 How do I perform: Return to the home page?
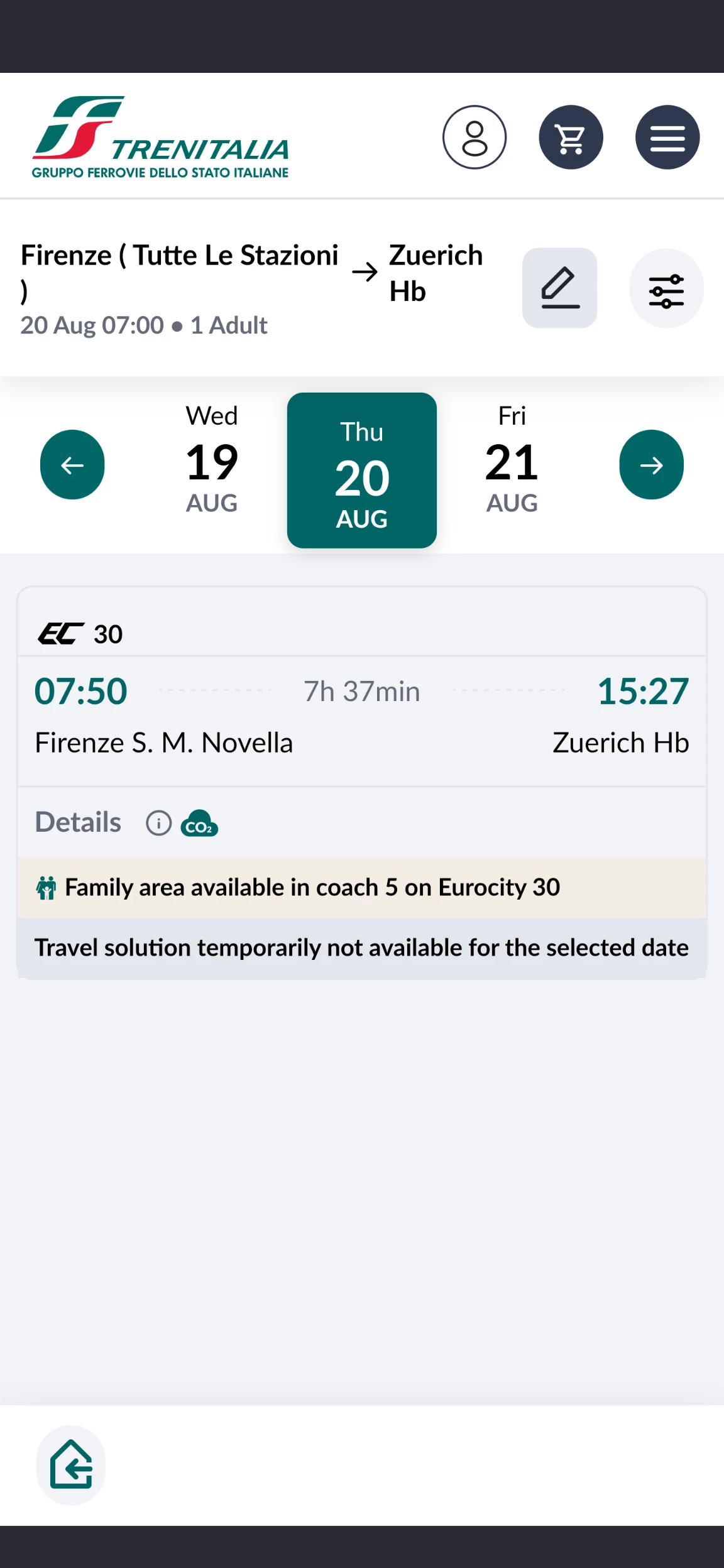(x=71, y=1465)
